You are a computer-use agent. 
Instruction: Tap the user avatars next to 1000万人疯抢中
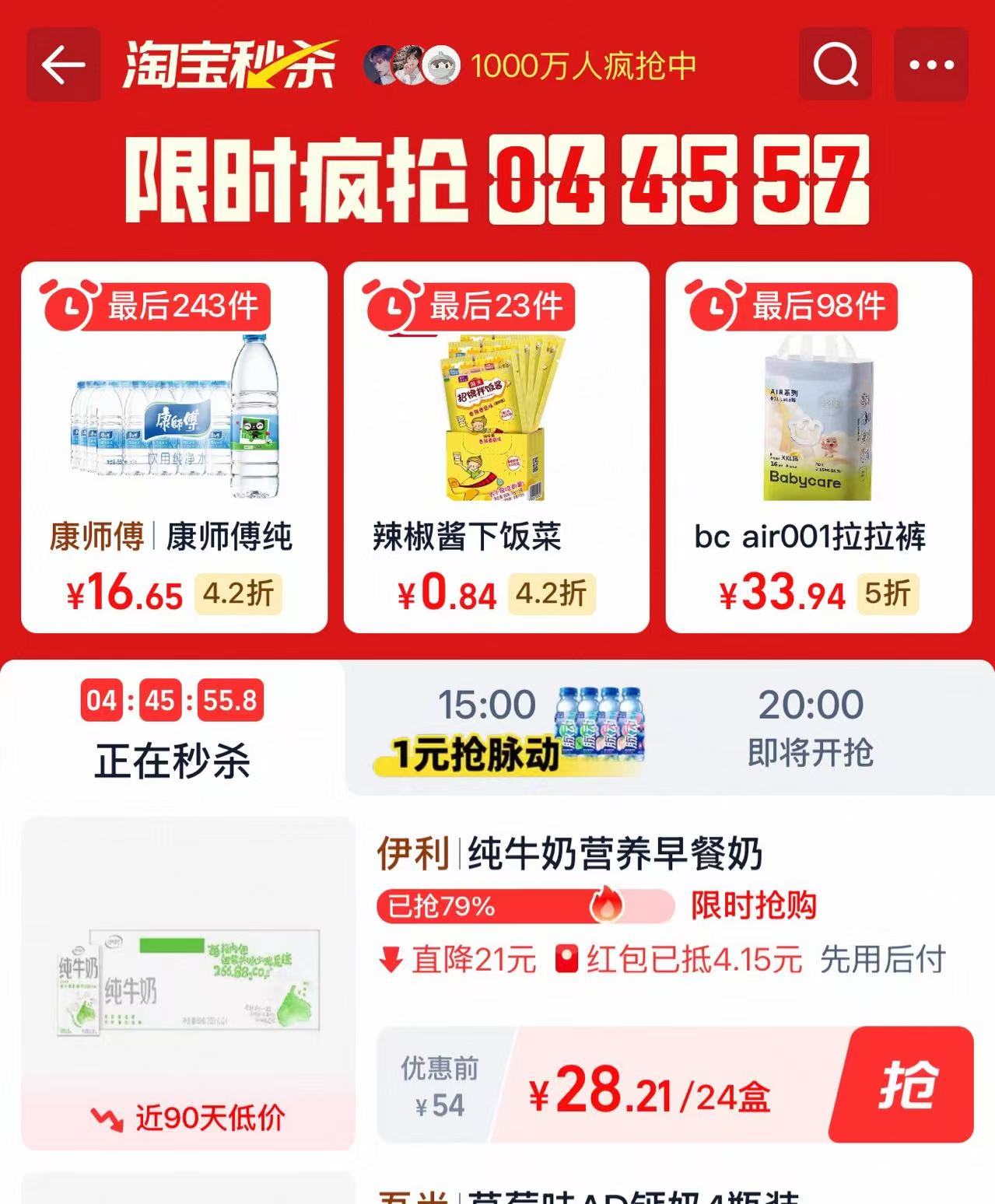coord(412,66)
